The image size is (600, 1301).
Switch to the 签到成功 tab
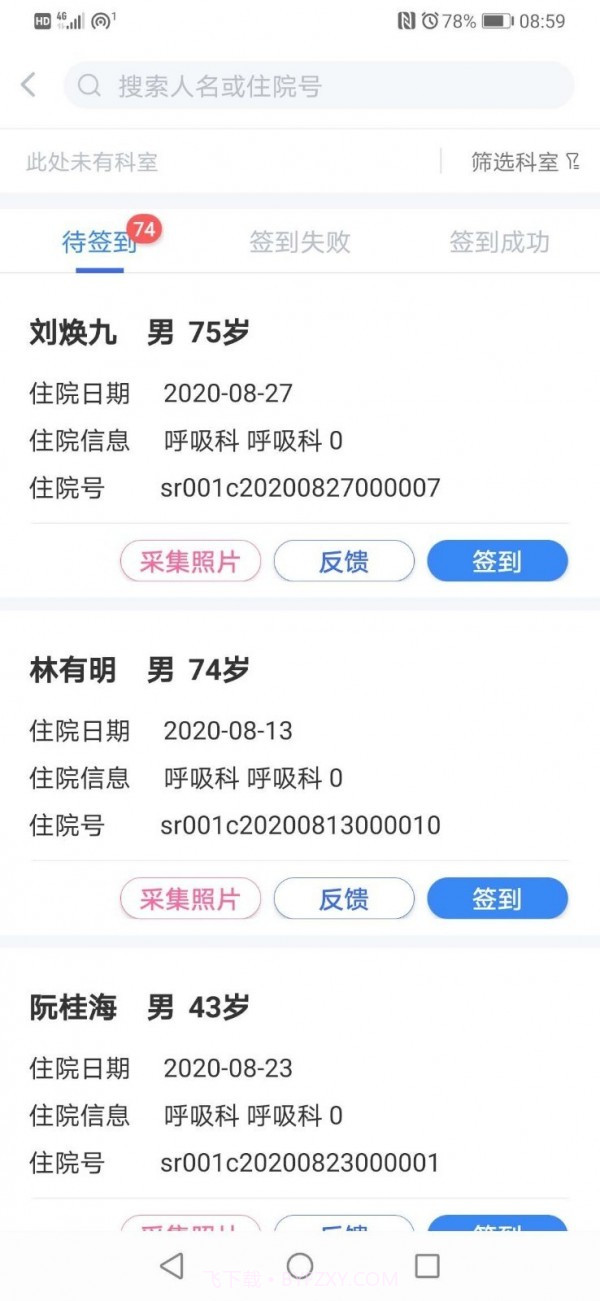point(499,243)
